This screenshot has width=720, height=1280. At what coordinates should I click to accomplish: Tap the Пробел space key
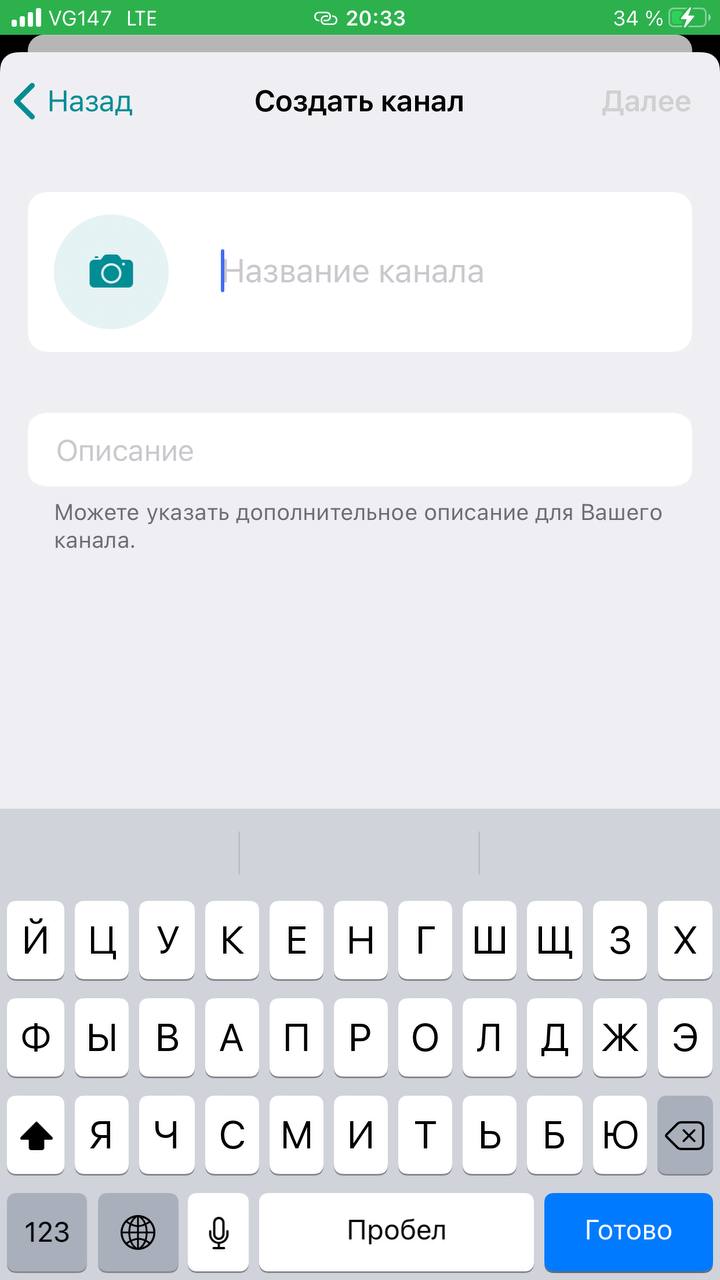396,1230
